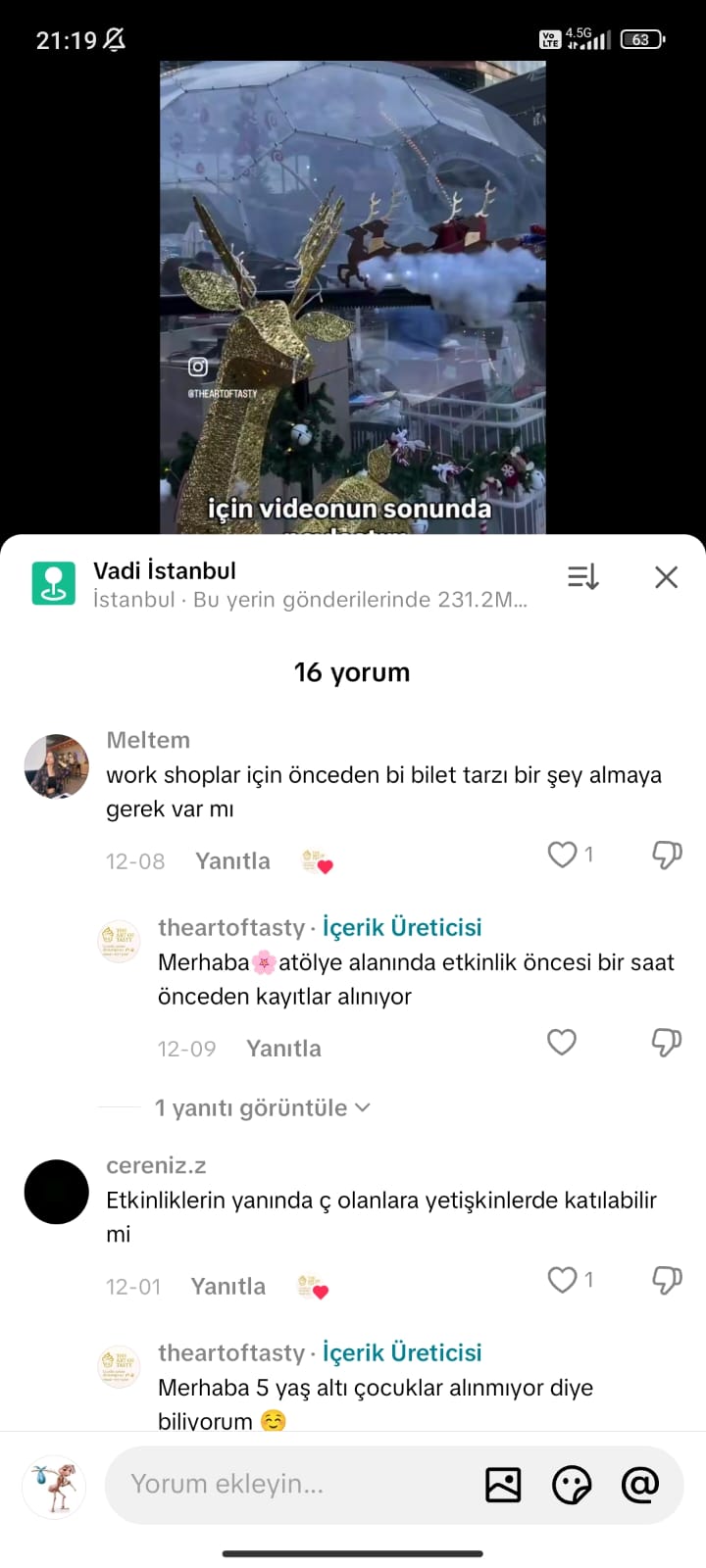Image resolution: width=706 pixels, height=1568 pixels.
Task: Attach a photo to your comment
Action: click(x=503, y=1485)
